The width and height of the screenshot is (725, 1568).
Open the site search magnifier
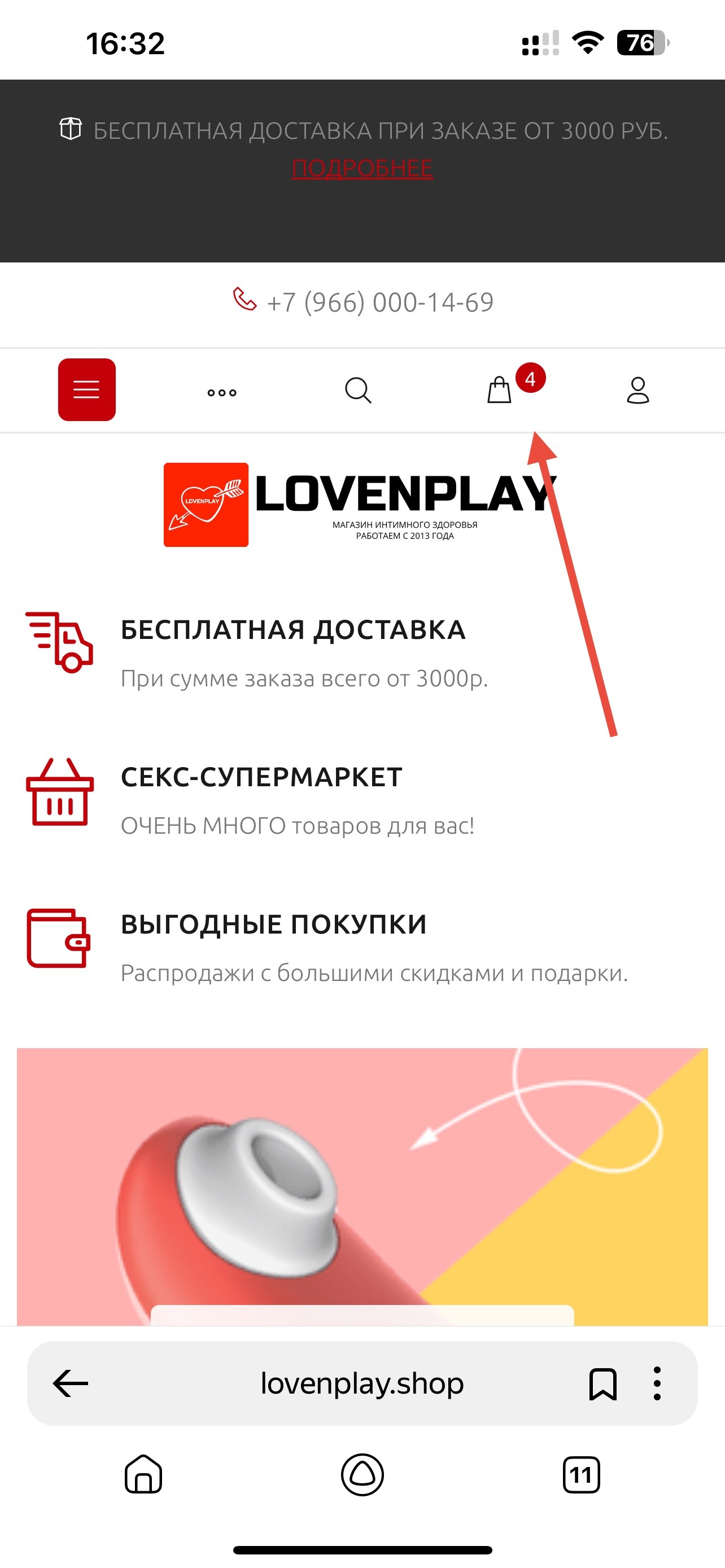[358, 390]
